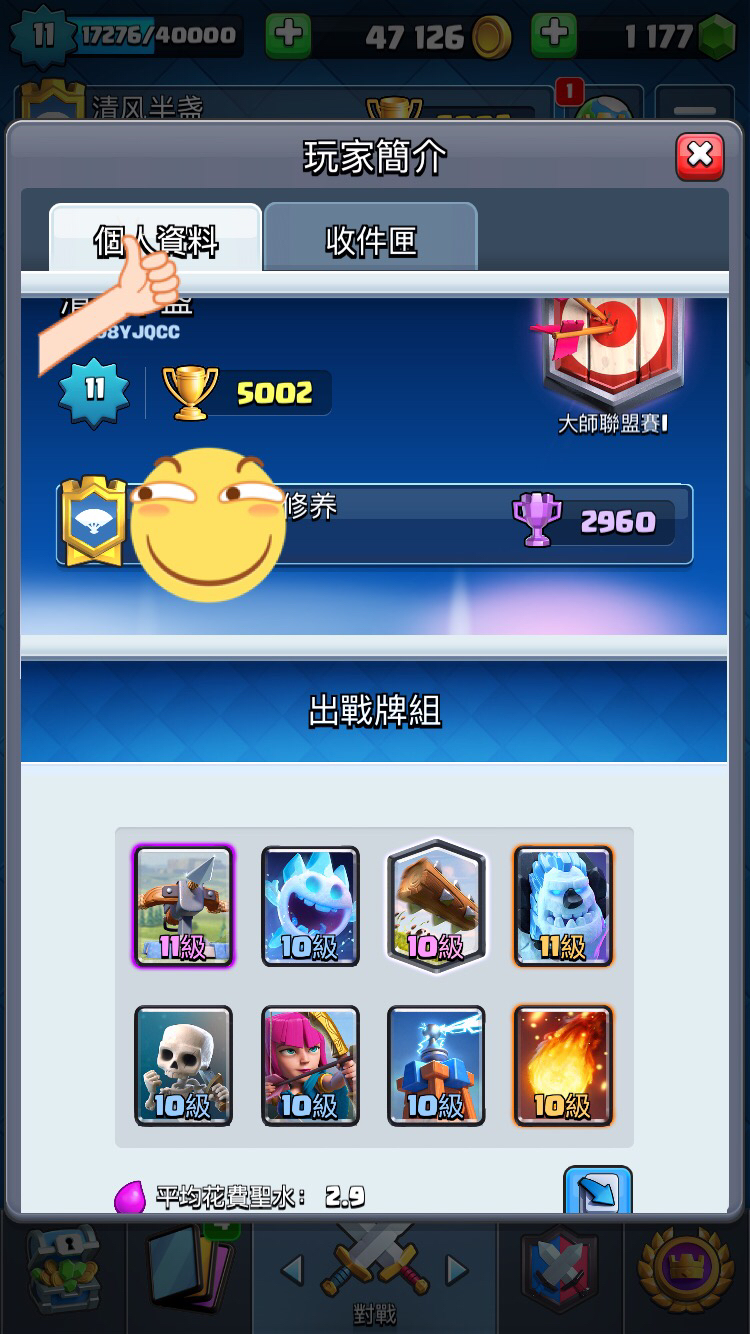750x1334 pixels.
Task: Open the shop chest tab
Action: [x=63, y=1268]
